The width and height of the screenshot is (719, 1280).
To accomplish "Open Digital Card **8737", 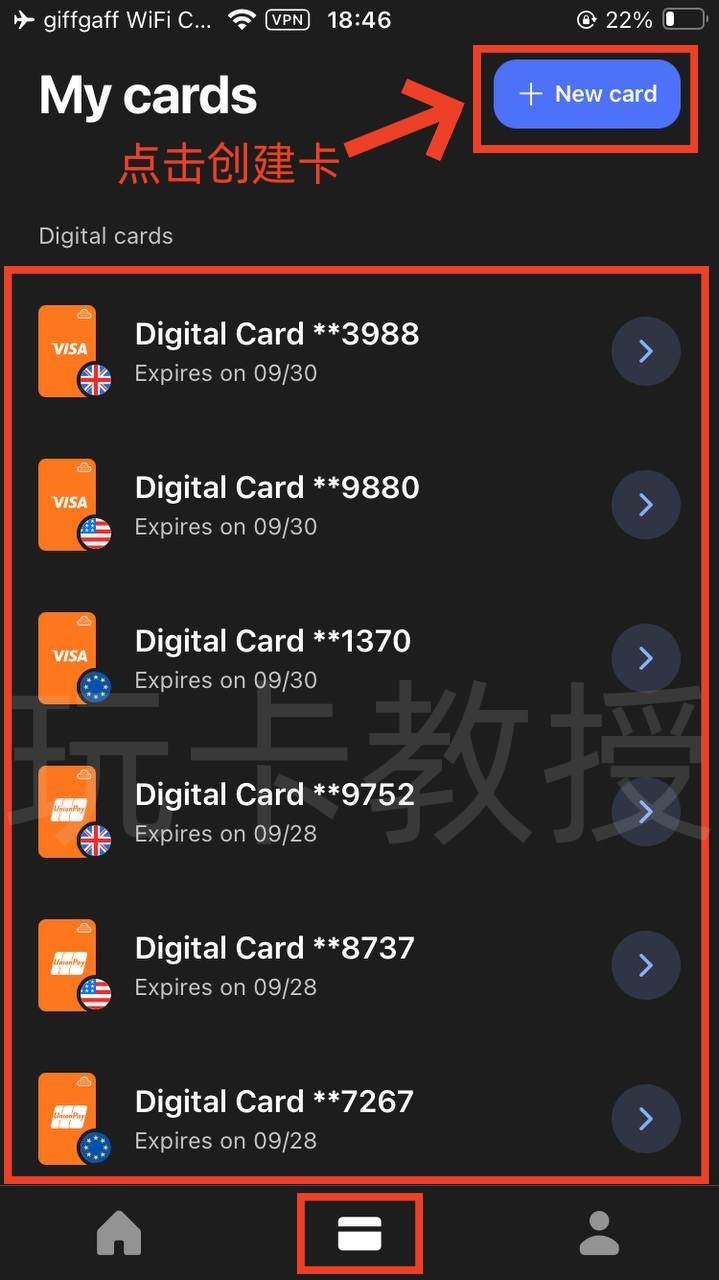I will pos(645,965).
